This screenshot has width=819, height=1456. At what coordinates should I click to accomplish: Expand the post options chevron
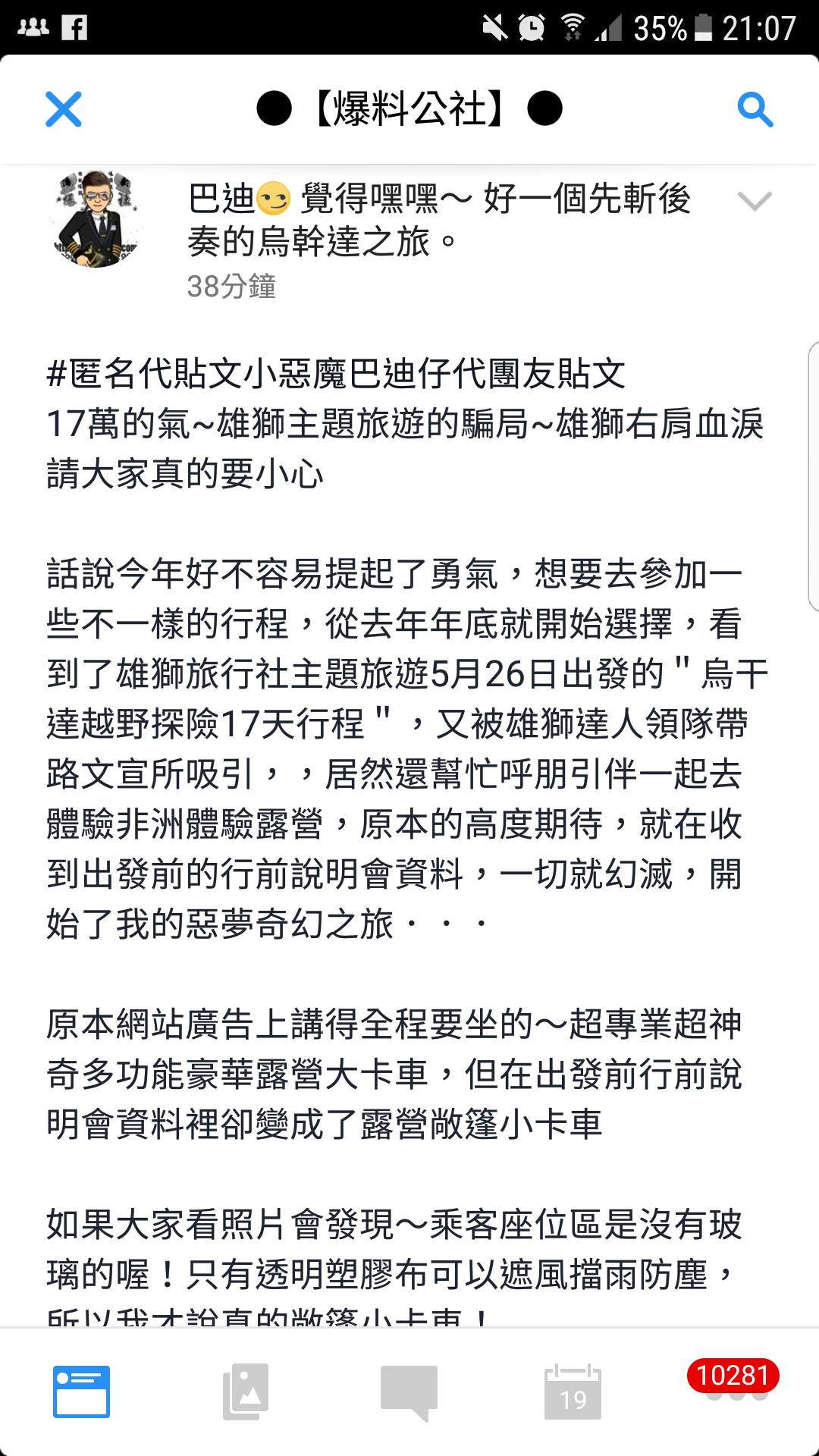tap(754, 201)
